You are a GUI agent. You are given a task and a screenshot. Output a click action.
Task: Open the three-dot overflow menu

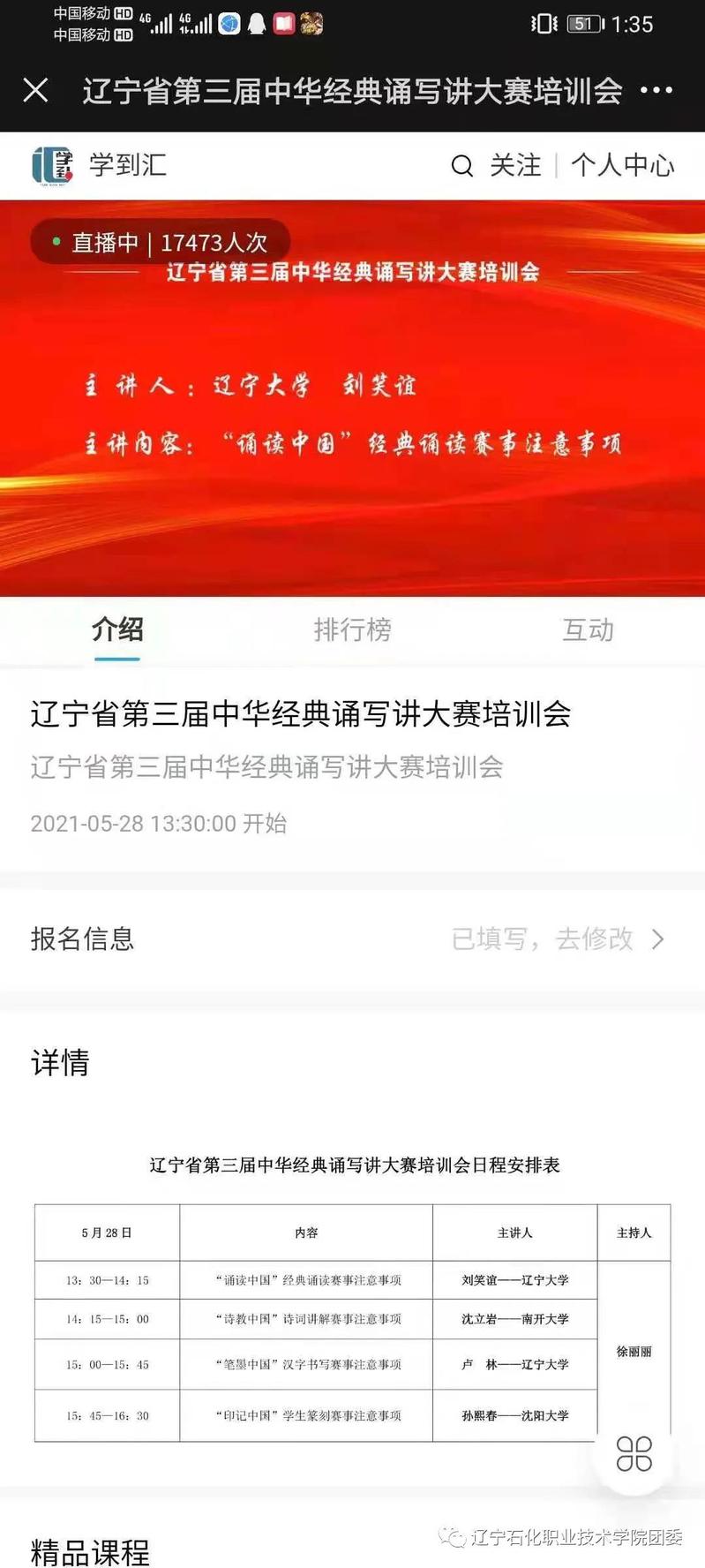(656, 90)
